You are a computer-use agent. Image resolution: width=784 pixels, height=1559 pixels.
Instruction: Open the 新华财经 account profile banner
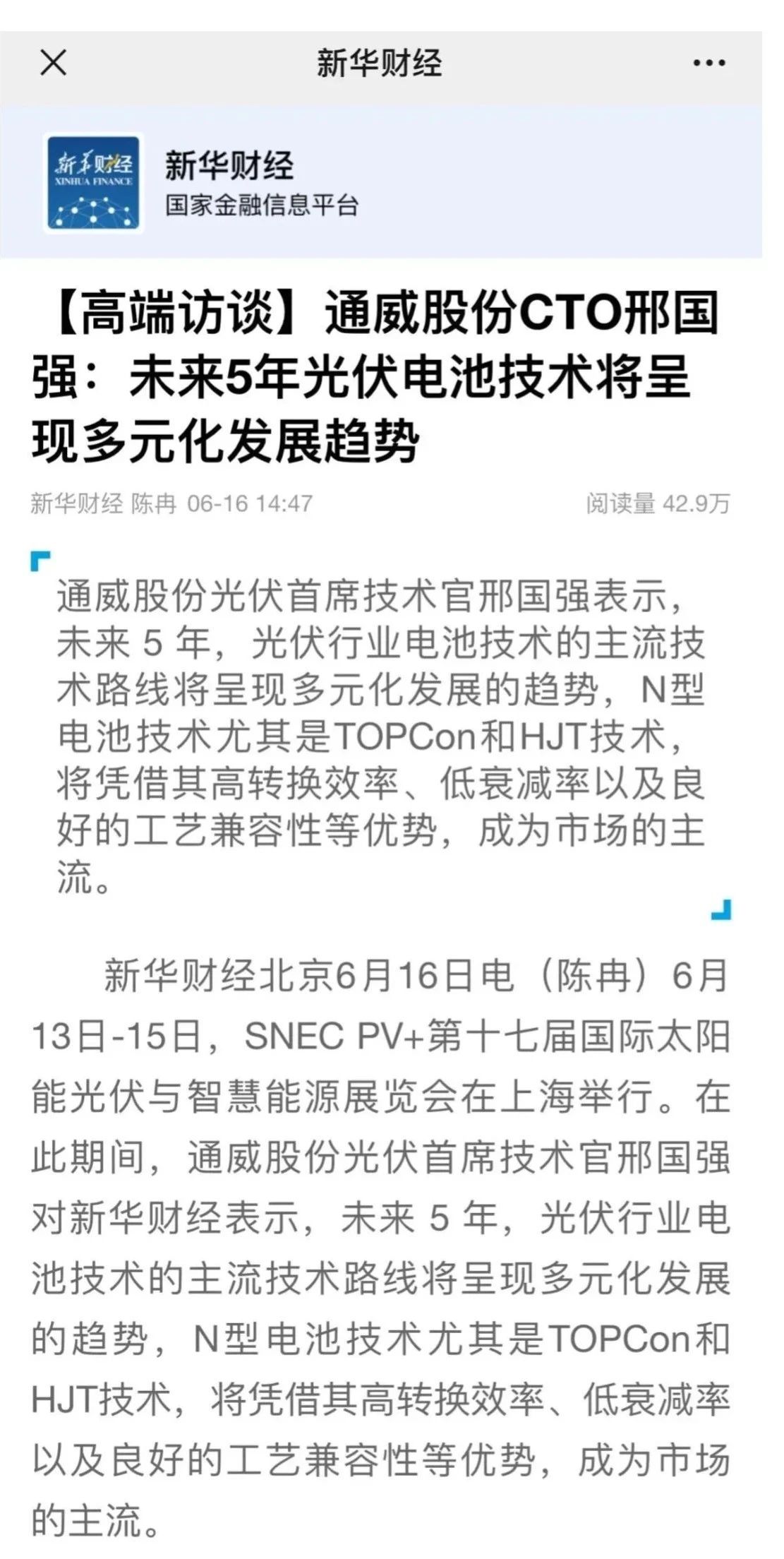click(x=229, y=183)
